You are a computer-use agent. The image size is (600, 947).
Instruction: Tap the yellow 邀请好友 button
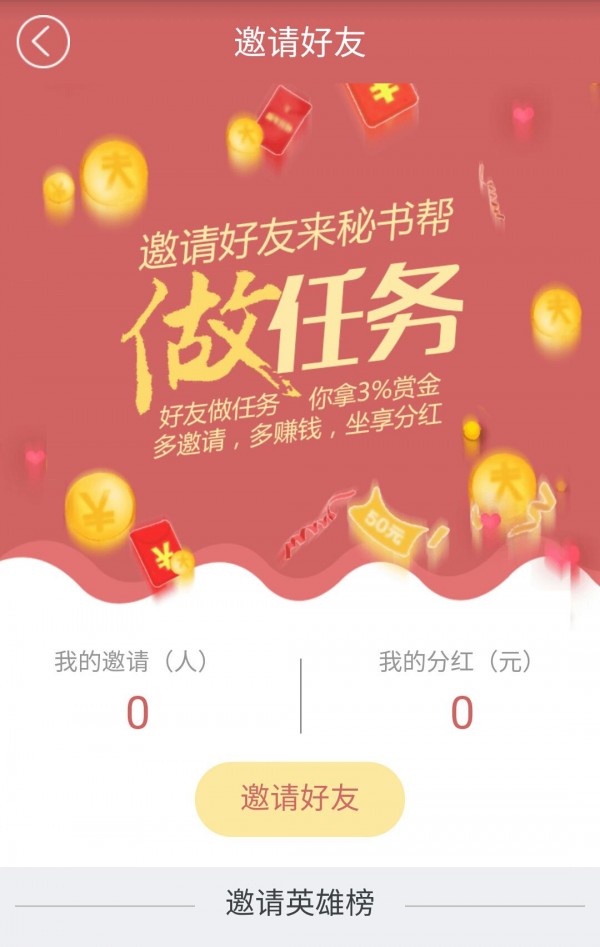(300, 799)
